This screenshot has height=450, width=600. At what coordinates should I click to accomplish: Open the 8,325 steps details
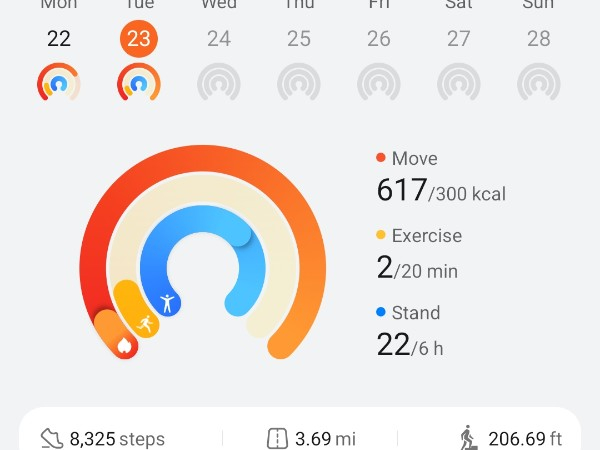point(103,438)
